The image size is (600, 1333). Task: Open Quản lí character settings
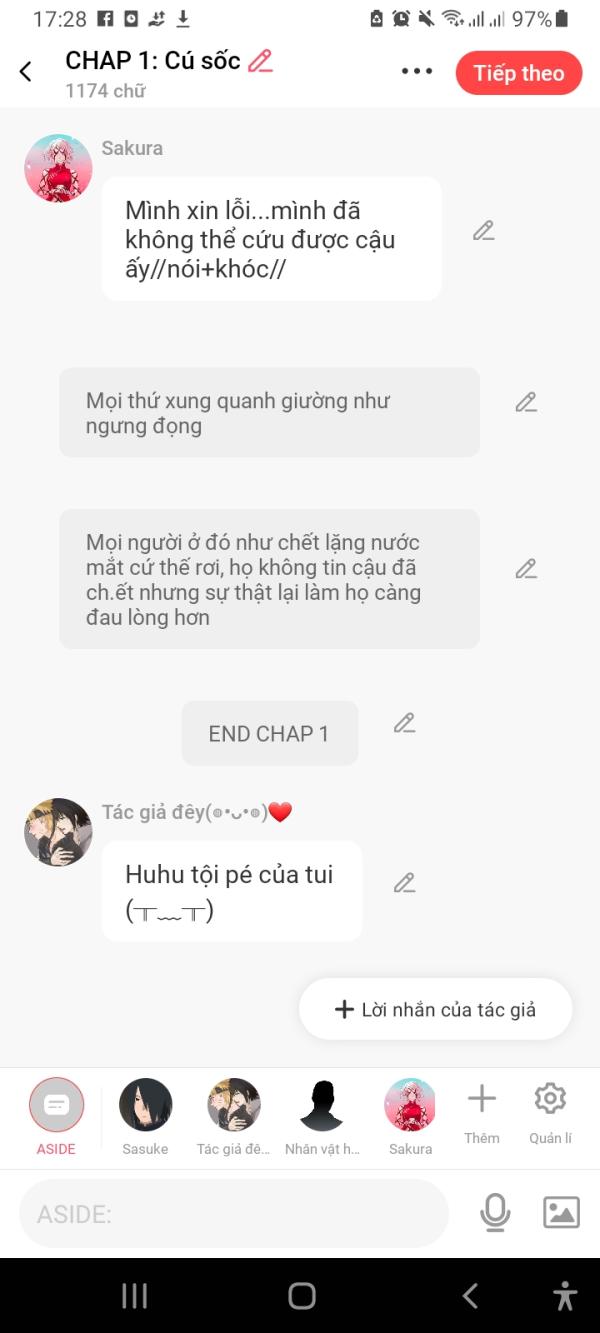pos(550,1112)
